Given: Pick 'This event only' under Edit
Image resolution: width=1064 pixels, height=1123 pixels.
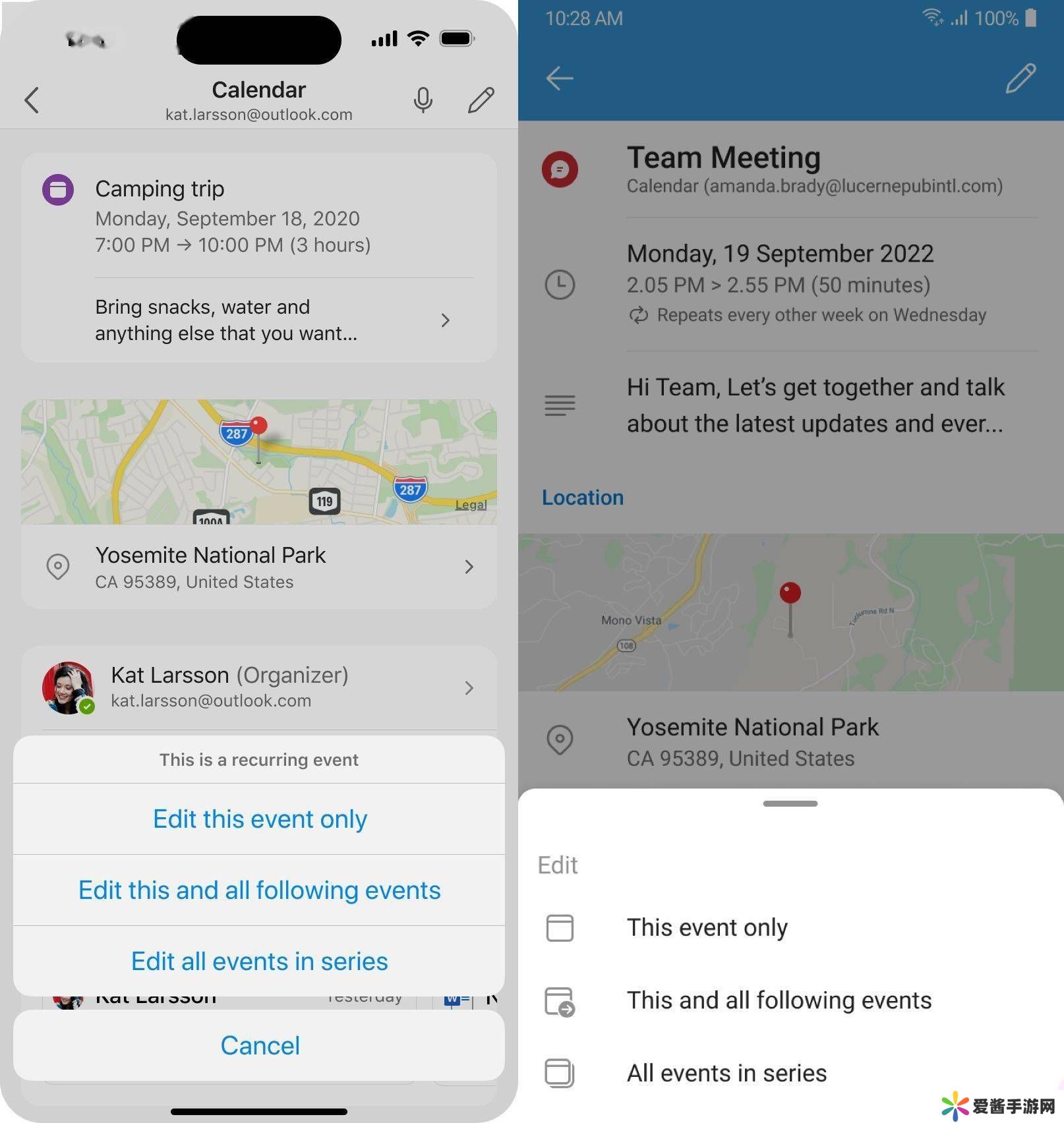Looking at the screenshot, I should pyautogui.click(x=707, y=928).
